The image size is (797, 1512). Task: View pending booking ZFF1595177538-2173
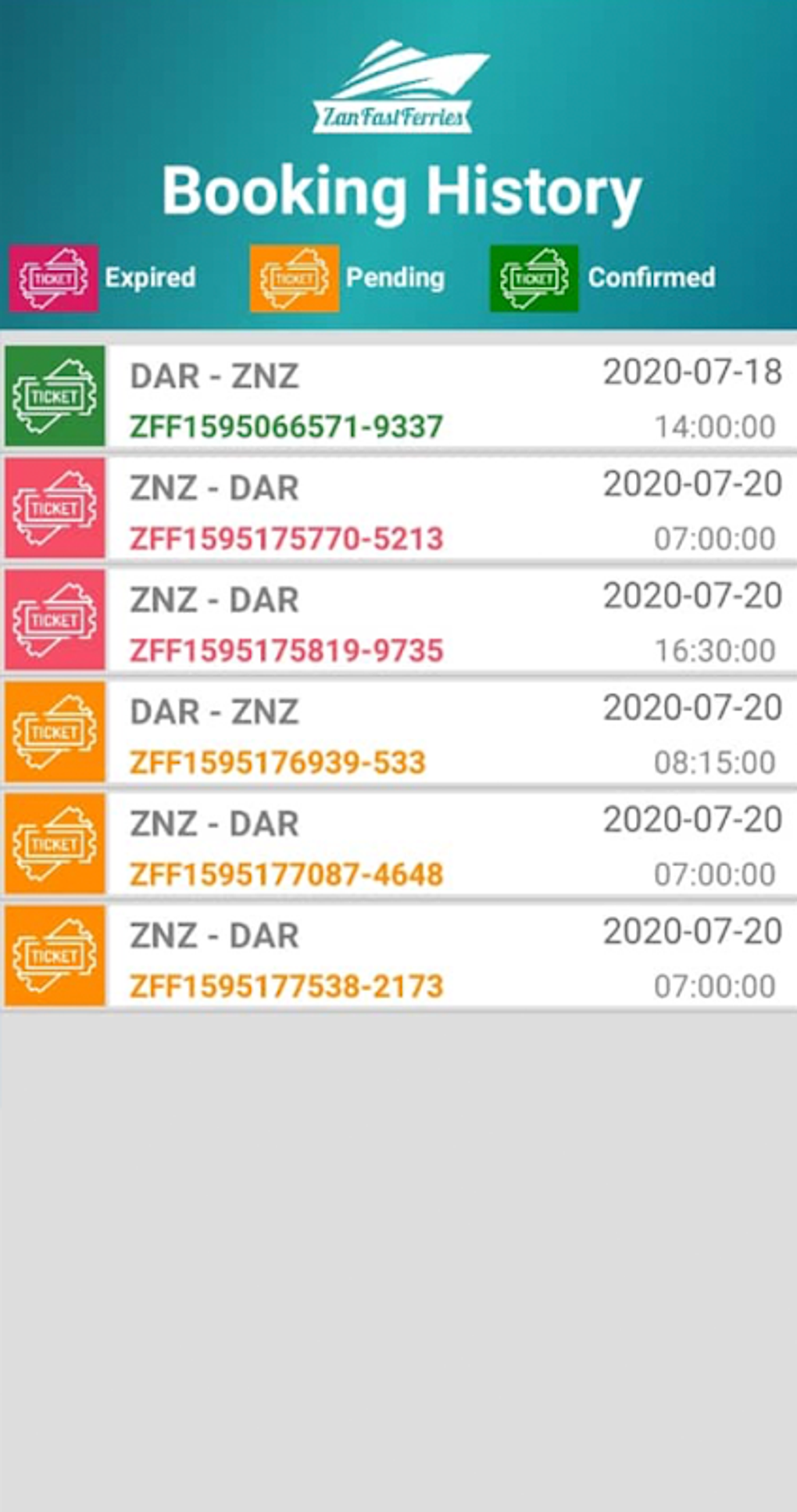pos(398,955)
